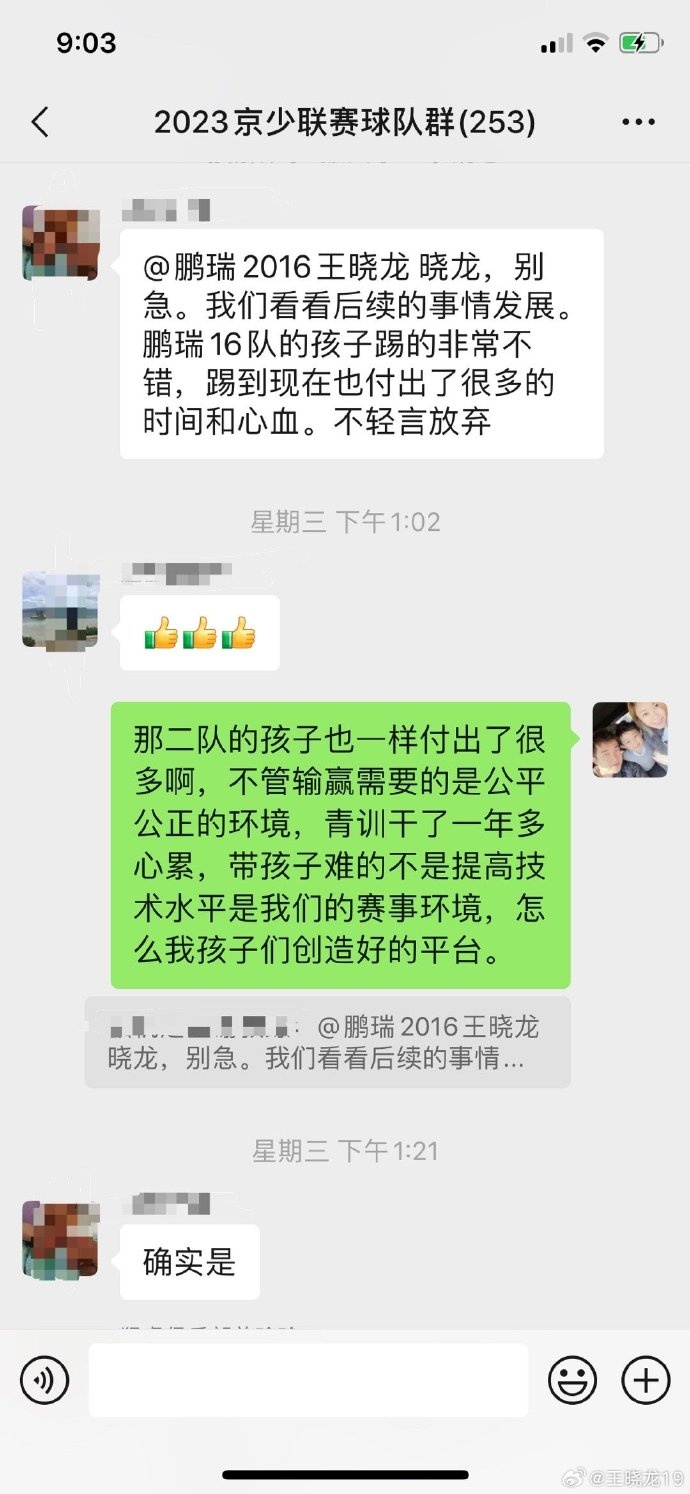690x1494 pixels.
Task: Open the plus attachment menu
Action: pyautogui.click(x=646, y=1381)
